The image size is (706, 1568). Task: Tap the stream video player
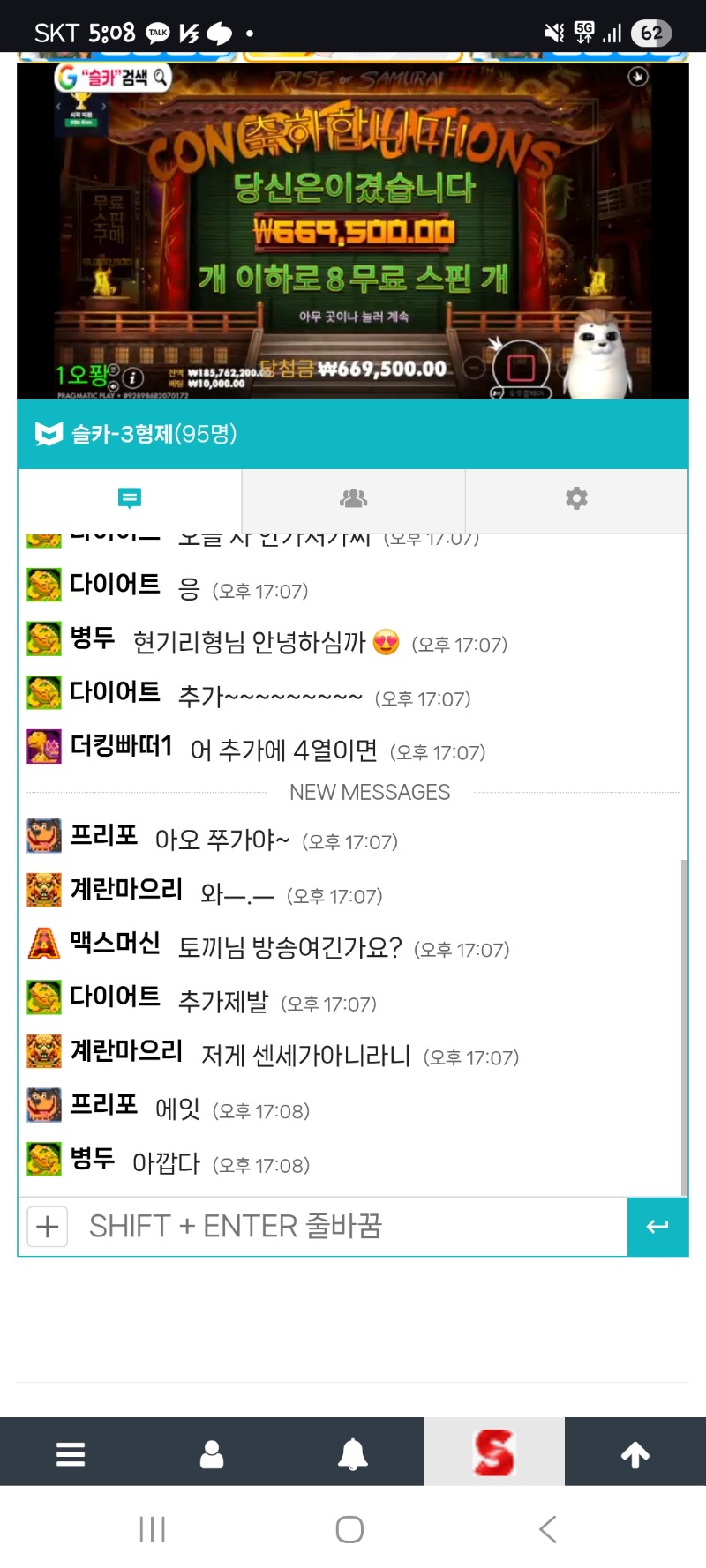(x=353, y=231)
